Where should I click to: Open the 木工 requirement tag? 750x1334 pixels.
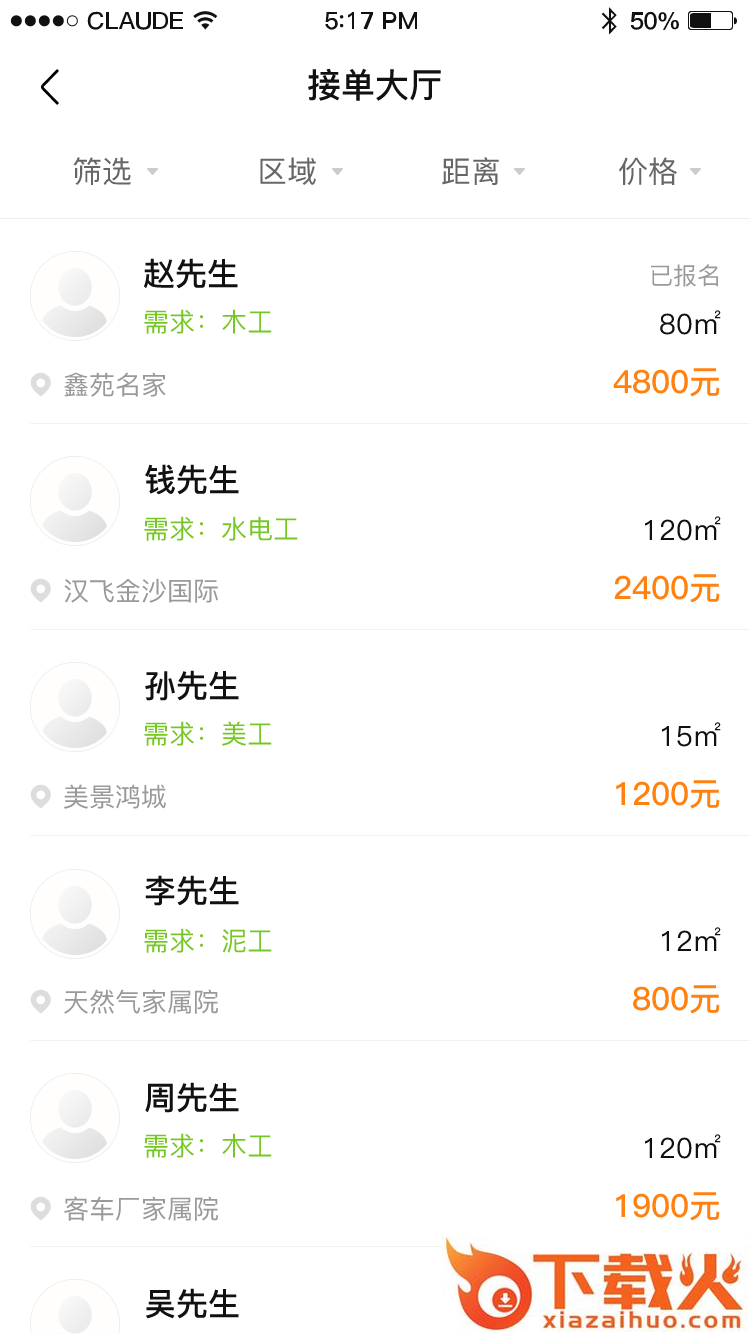pyautogui.click(x=246, y=322)
